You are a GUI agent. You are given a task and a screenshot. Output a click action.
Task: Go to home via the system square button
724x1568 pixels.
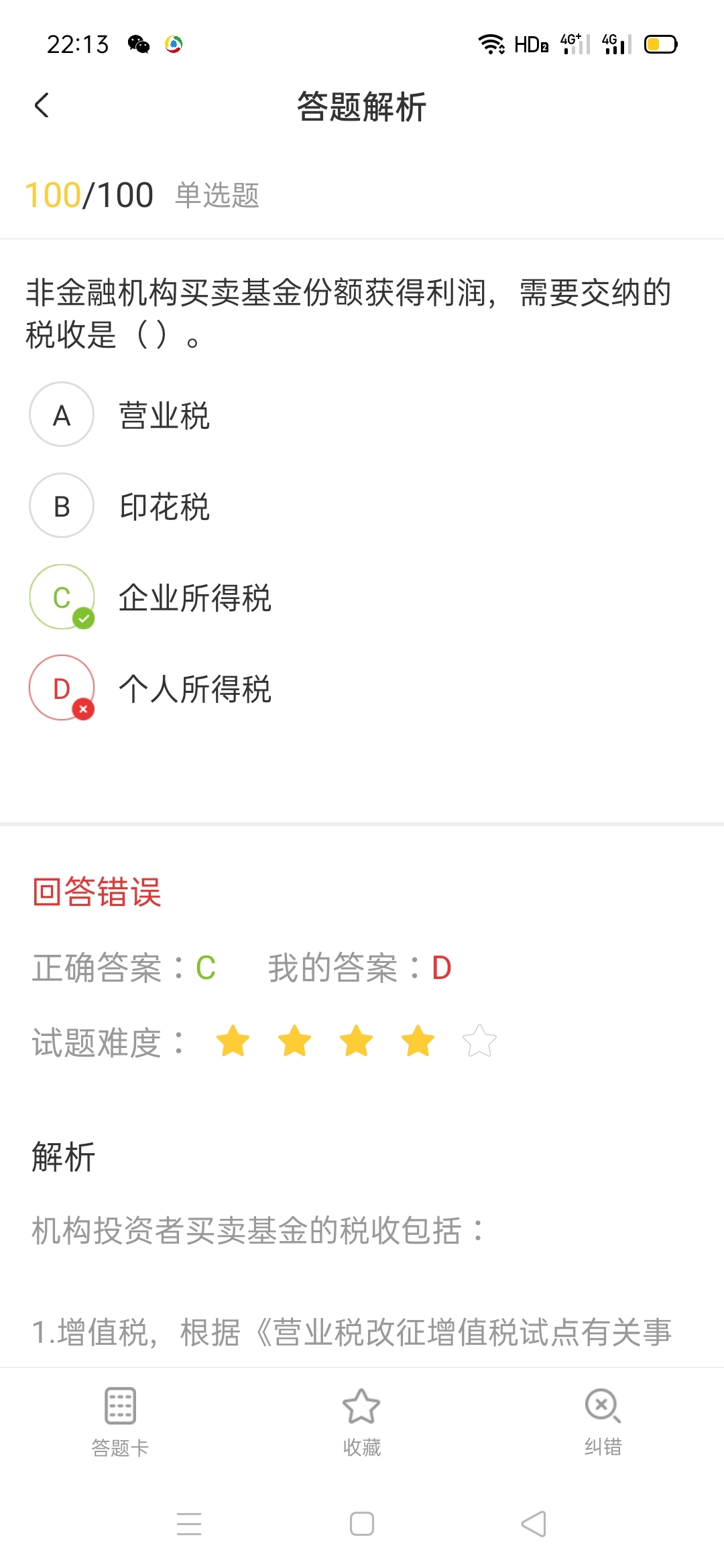point(362,1524)
